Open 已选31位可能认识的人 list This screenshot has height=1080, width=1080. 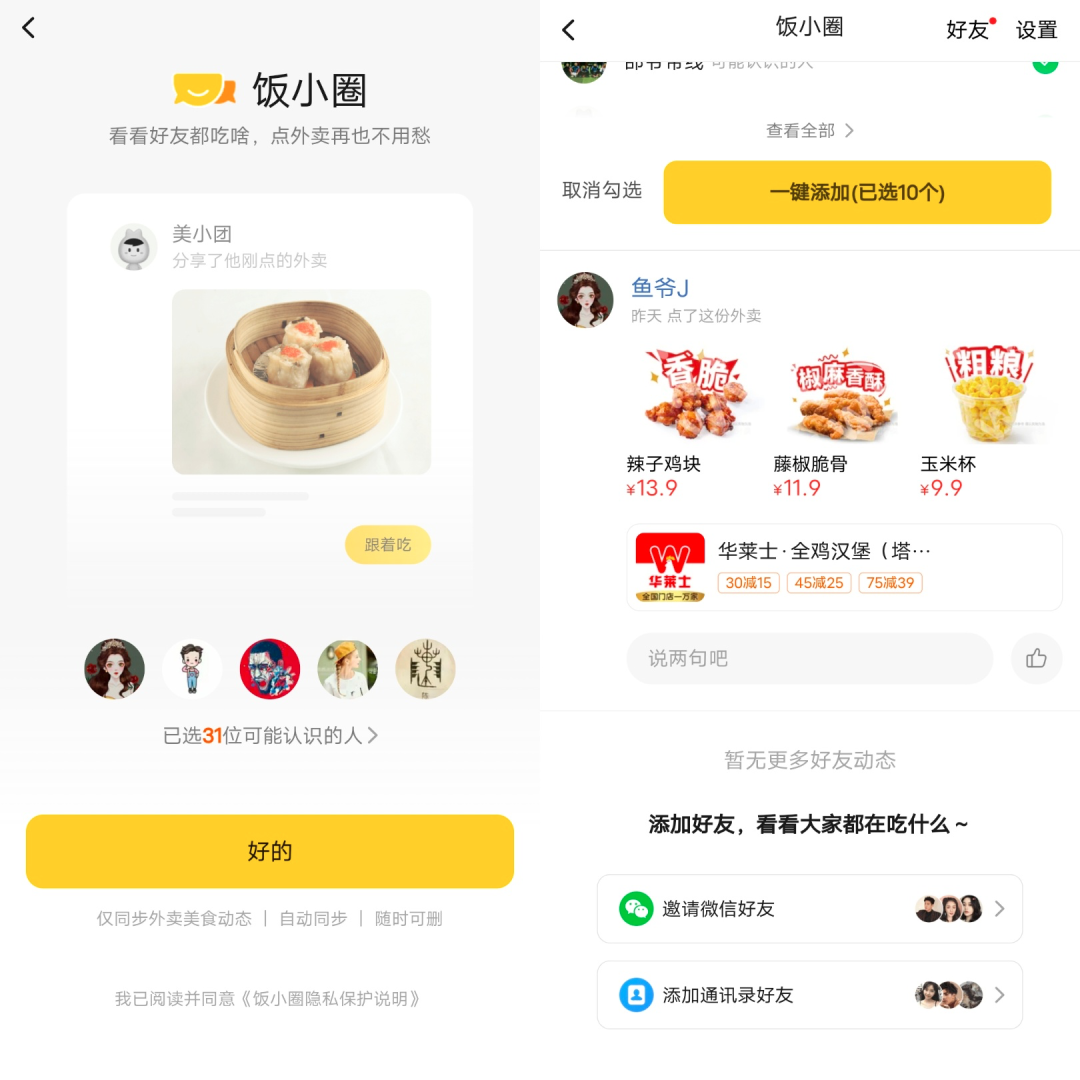[270, 736]
